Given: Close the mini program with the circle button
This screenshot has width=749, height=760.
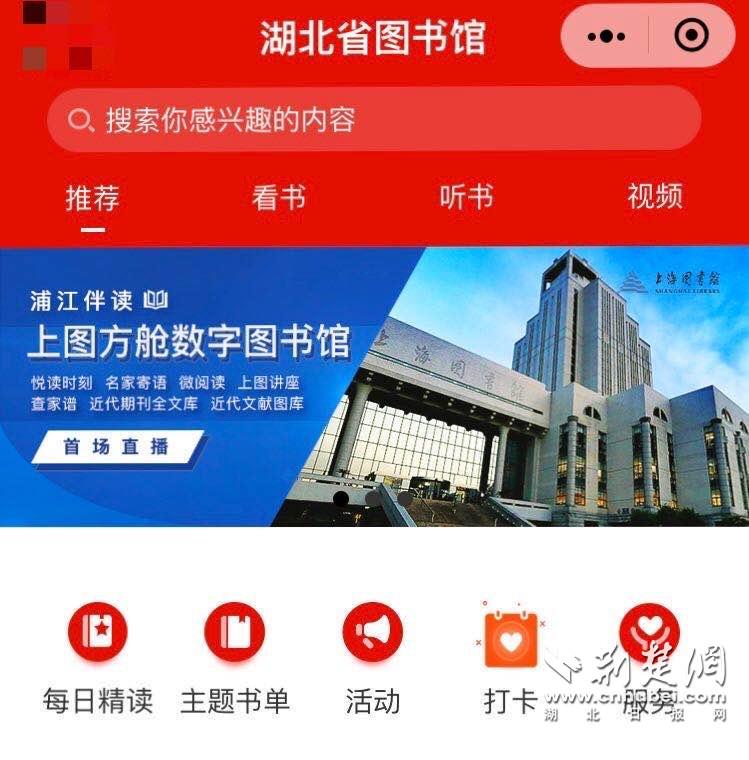Looking at the screenshot, I should 691,37.
